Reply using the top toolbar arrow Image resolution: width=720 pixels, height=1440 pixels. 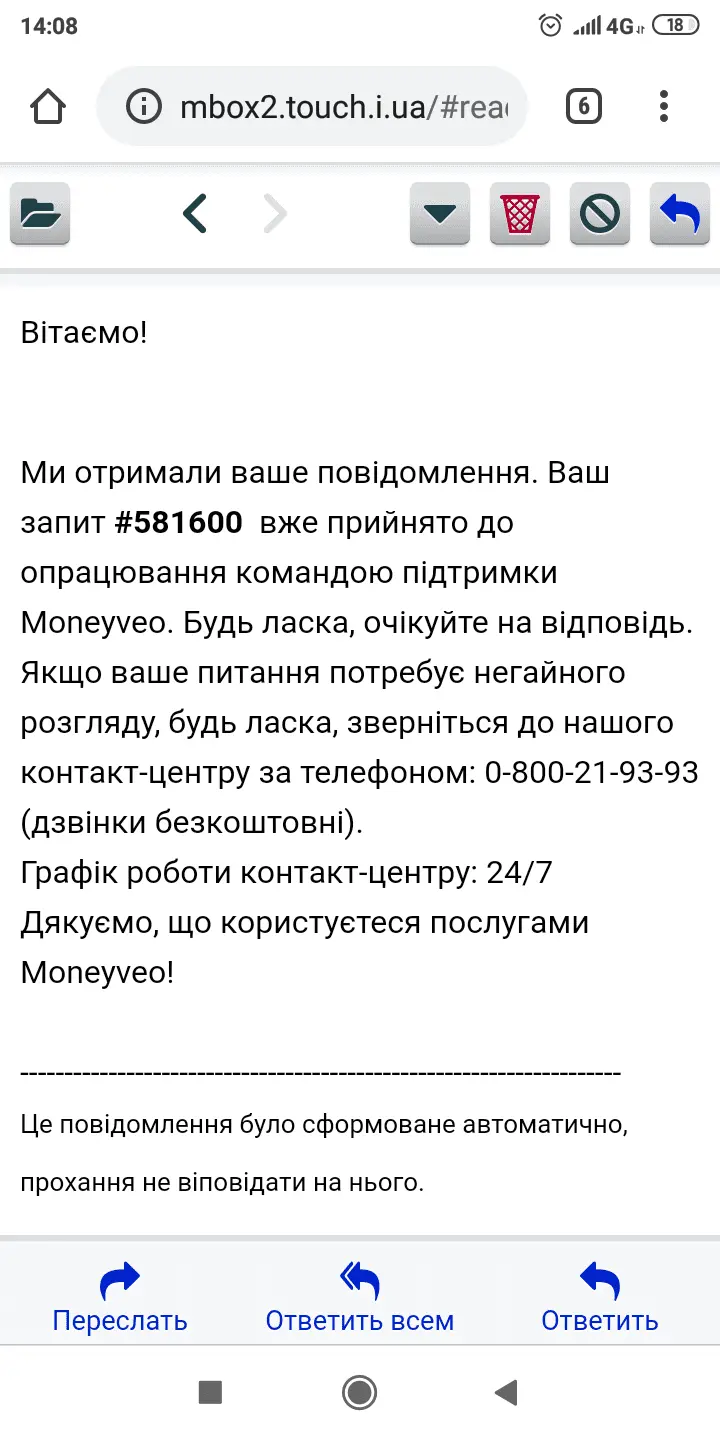point(680,214)
